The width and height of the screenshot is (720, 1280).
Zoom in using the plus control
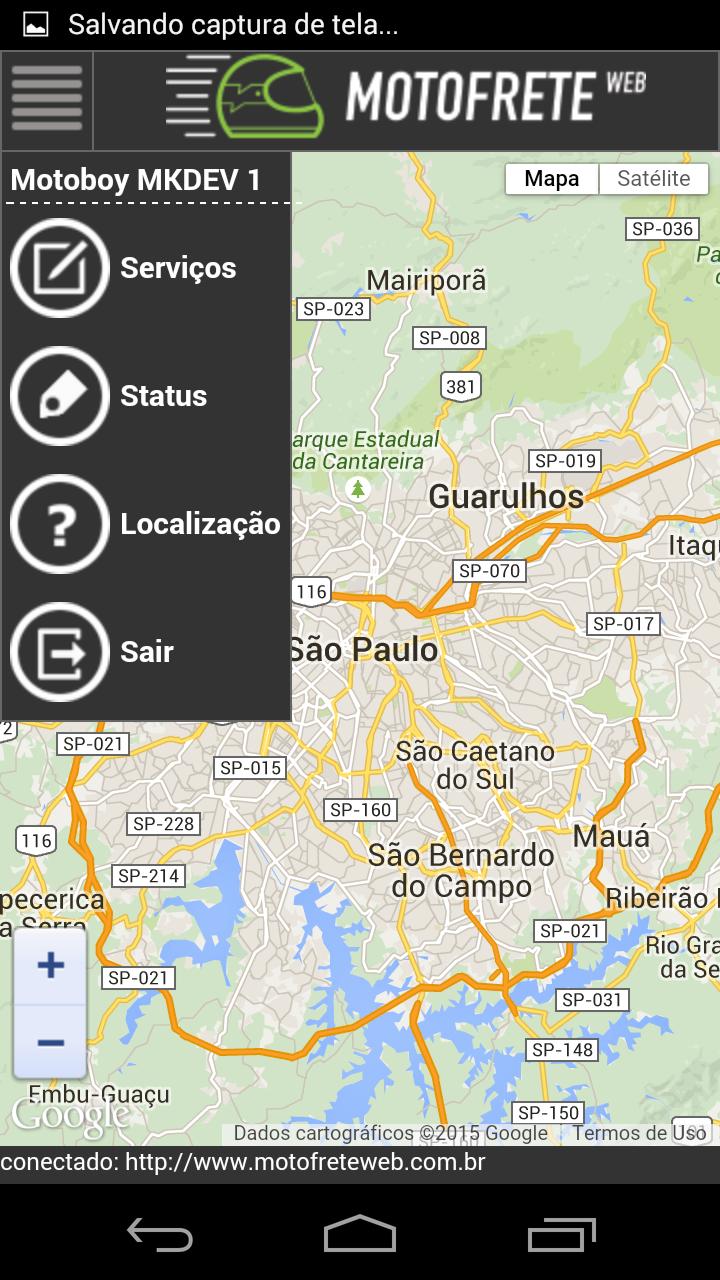point(50,965)
